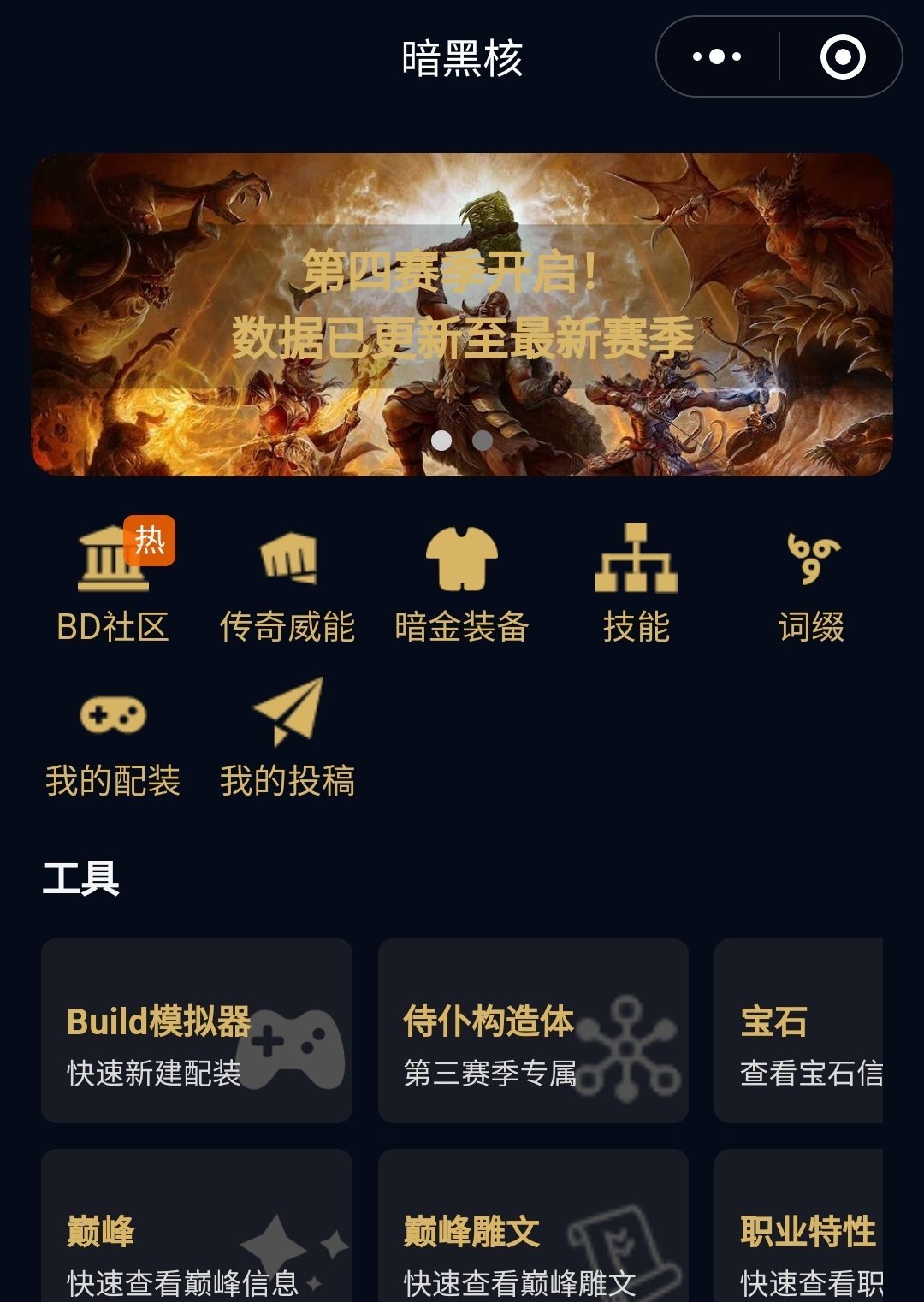The image size is (924, 1302).
Task: Open BD社区
Action: (113, 583)
